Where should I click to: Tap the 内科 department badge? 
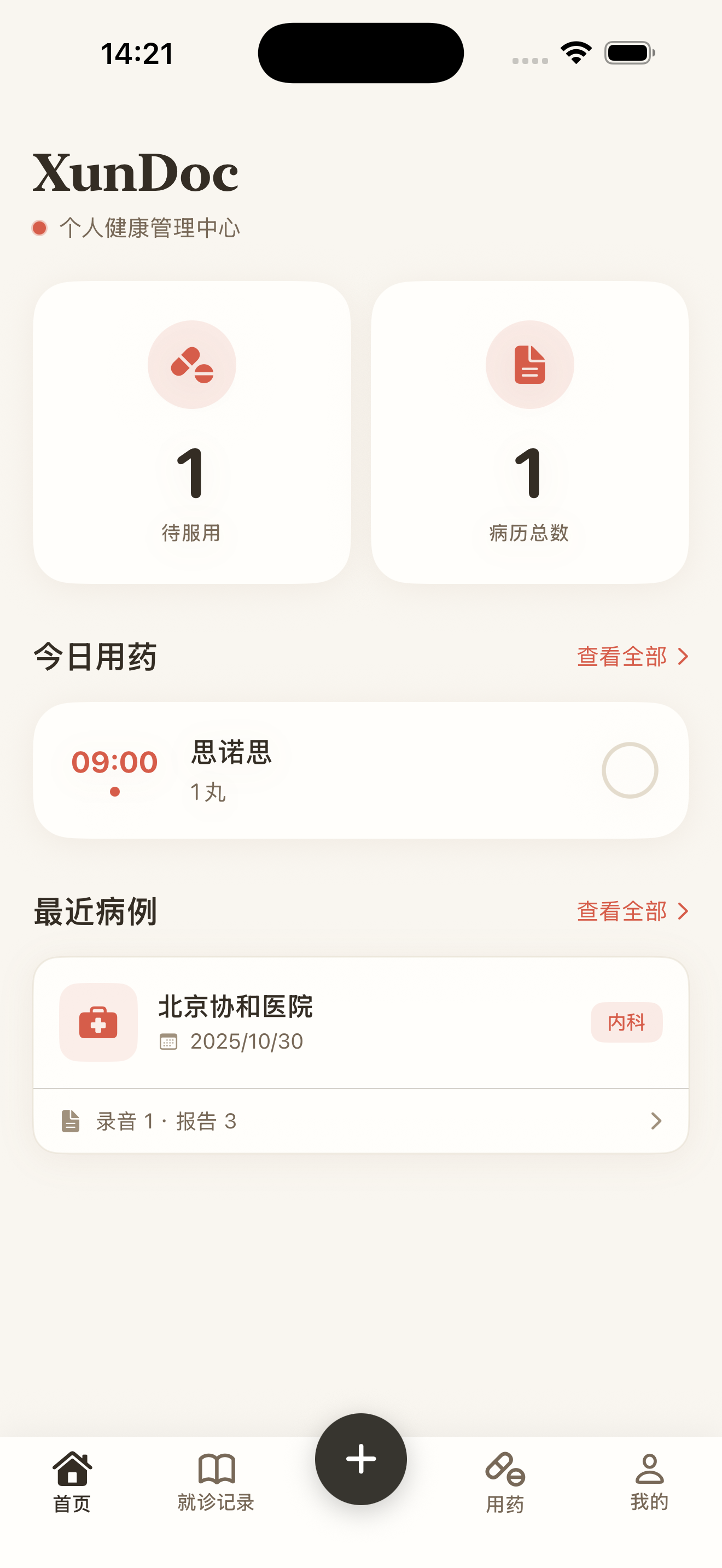pos(626,1022)
